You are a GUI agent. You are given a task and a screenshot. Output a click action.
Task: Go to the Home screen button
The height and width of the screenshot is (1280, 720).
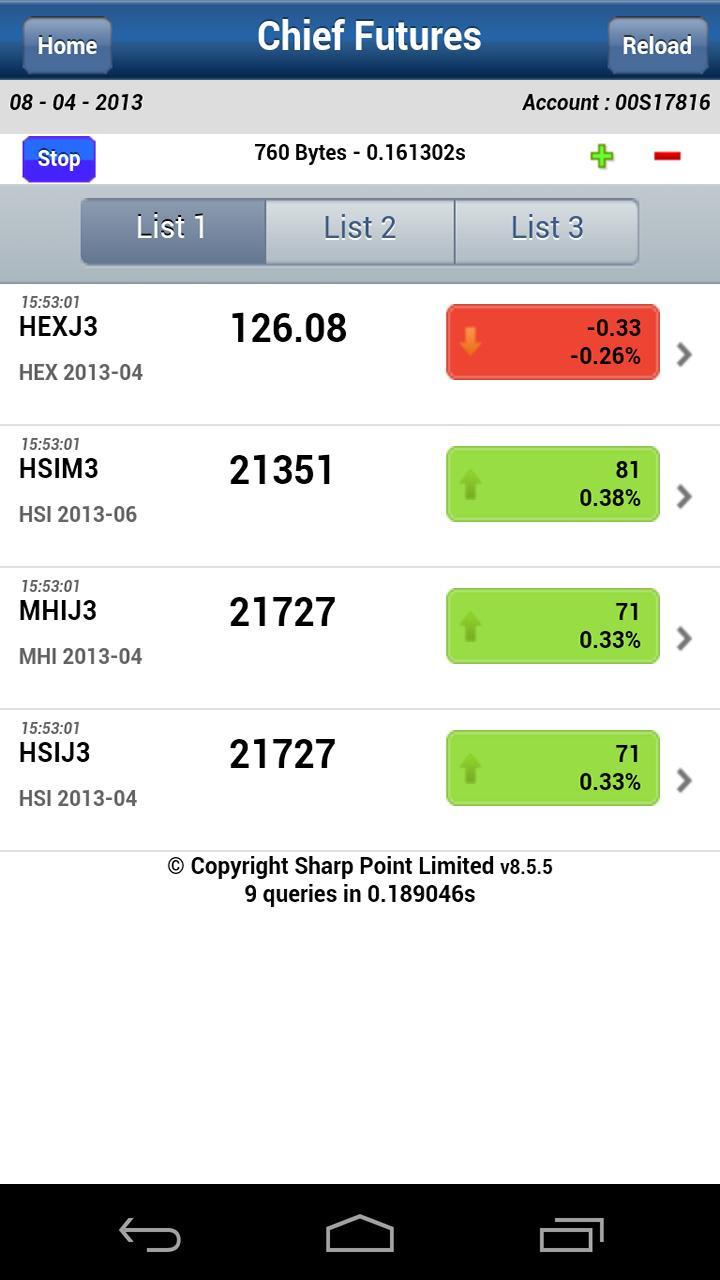pos(67,45)
